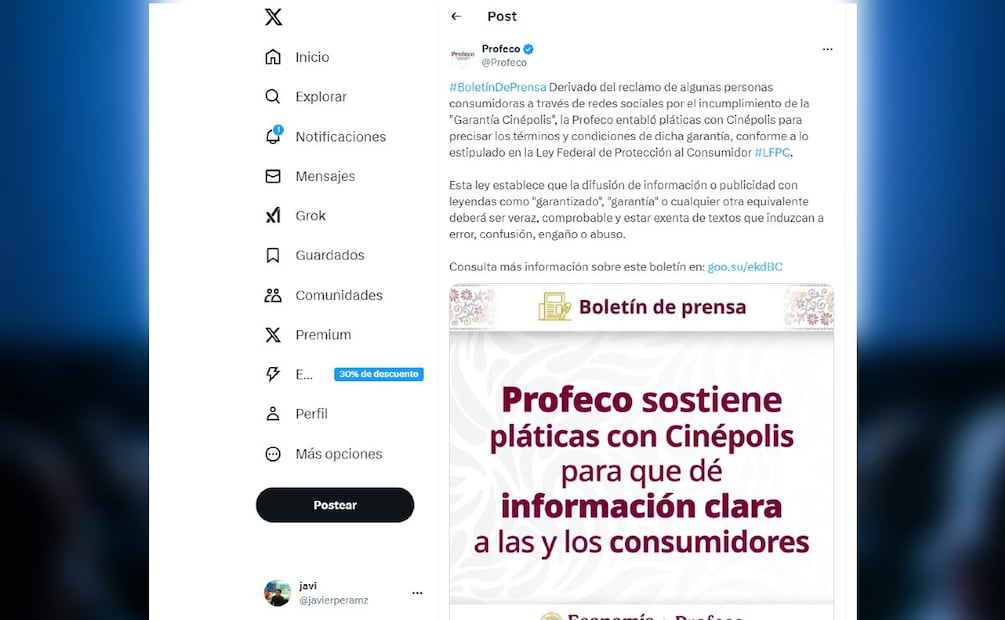Open the X home logo

(273, 17)
